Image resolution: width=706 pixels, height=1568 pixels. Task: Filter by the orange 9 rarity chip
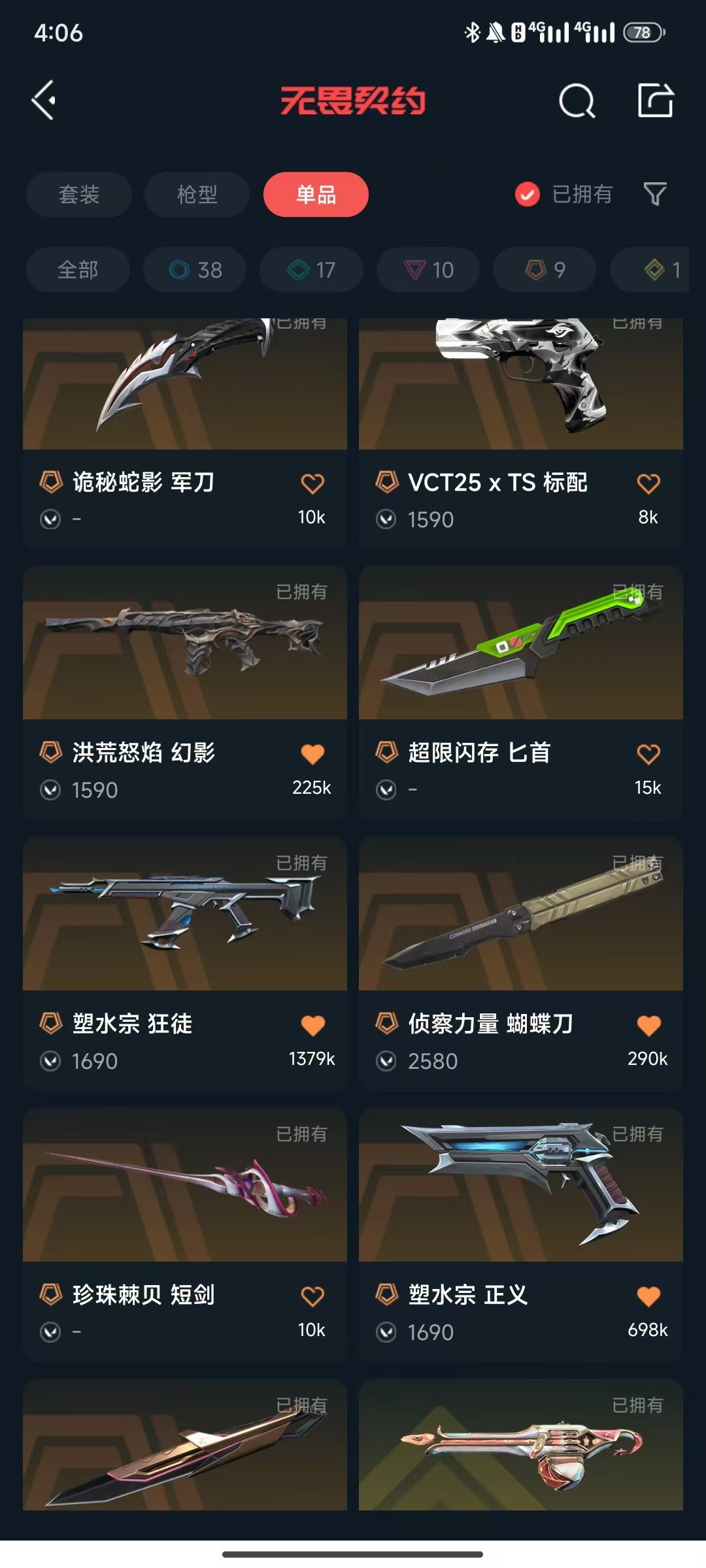pos(545,269)
